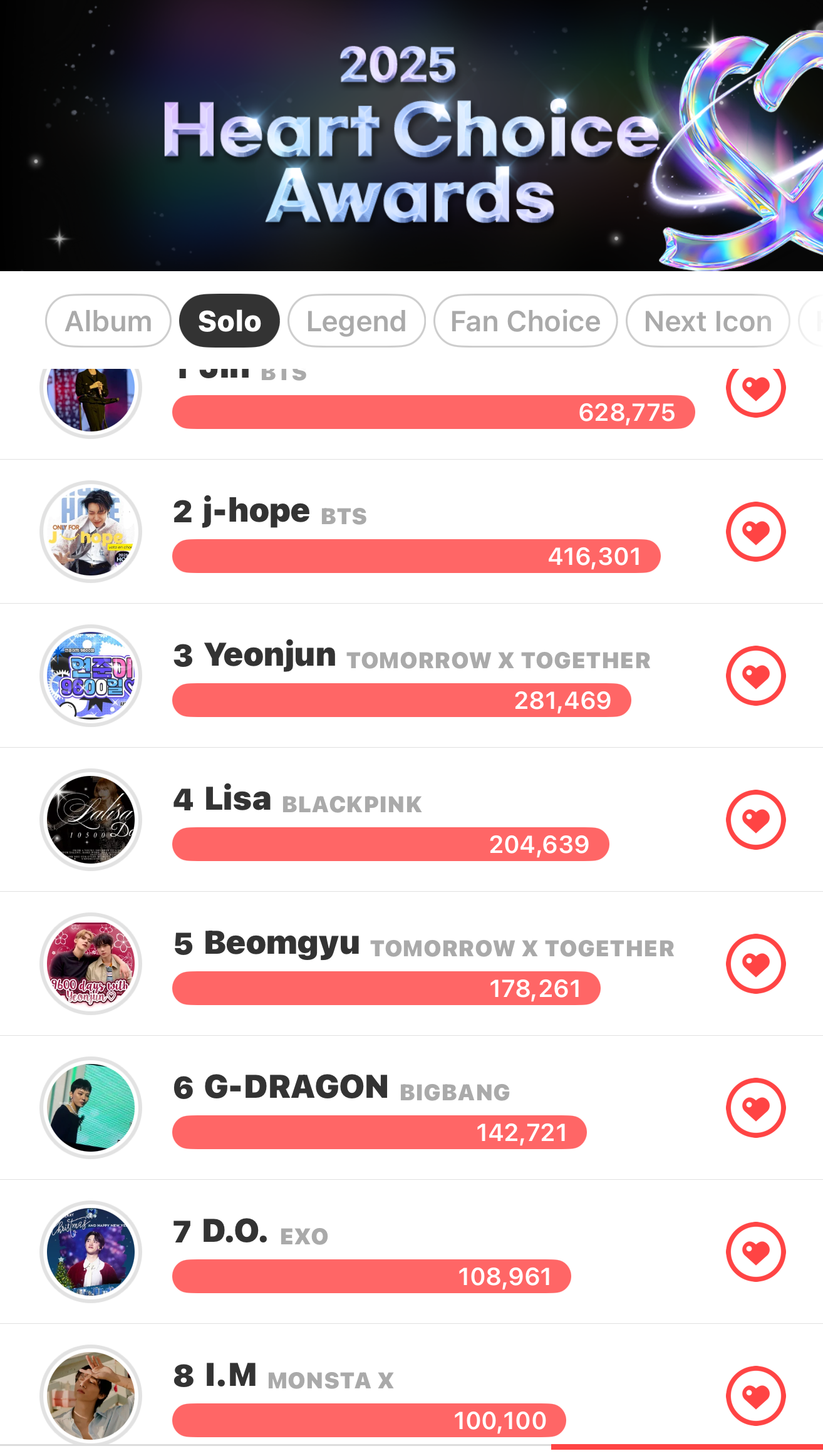Switch to the Album category tab
The image size is (823, 1456).
point(108,321)
